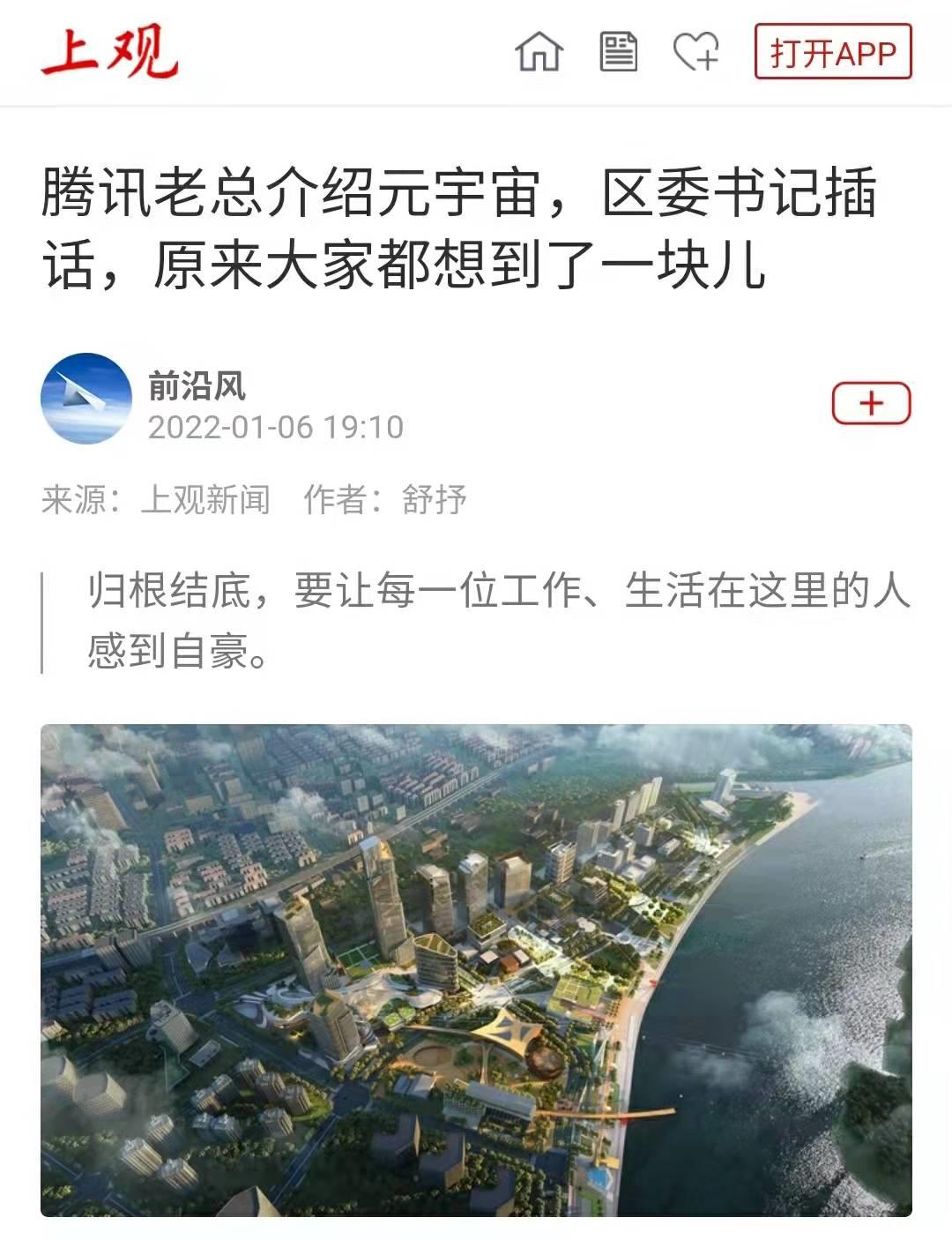Viewport: 952px width, 1240px height.
Task: Add article to favorites with heart icon
Action: coord(696,51)
